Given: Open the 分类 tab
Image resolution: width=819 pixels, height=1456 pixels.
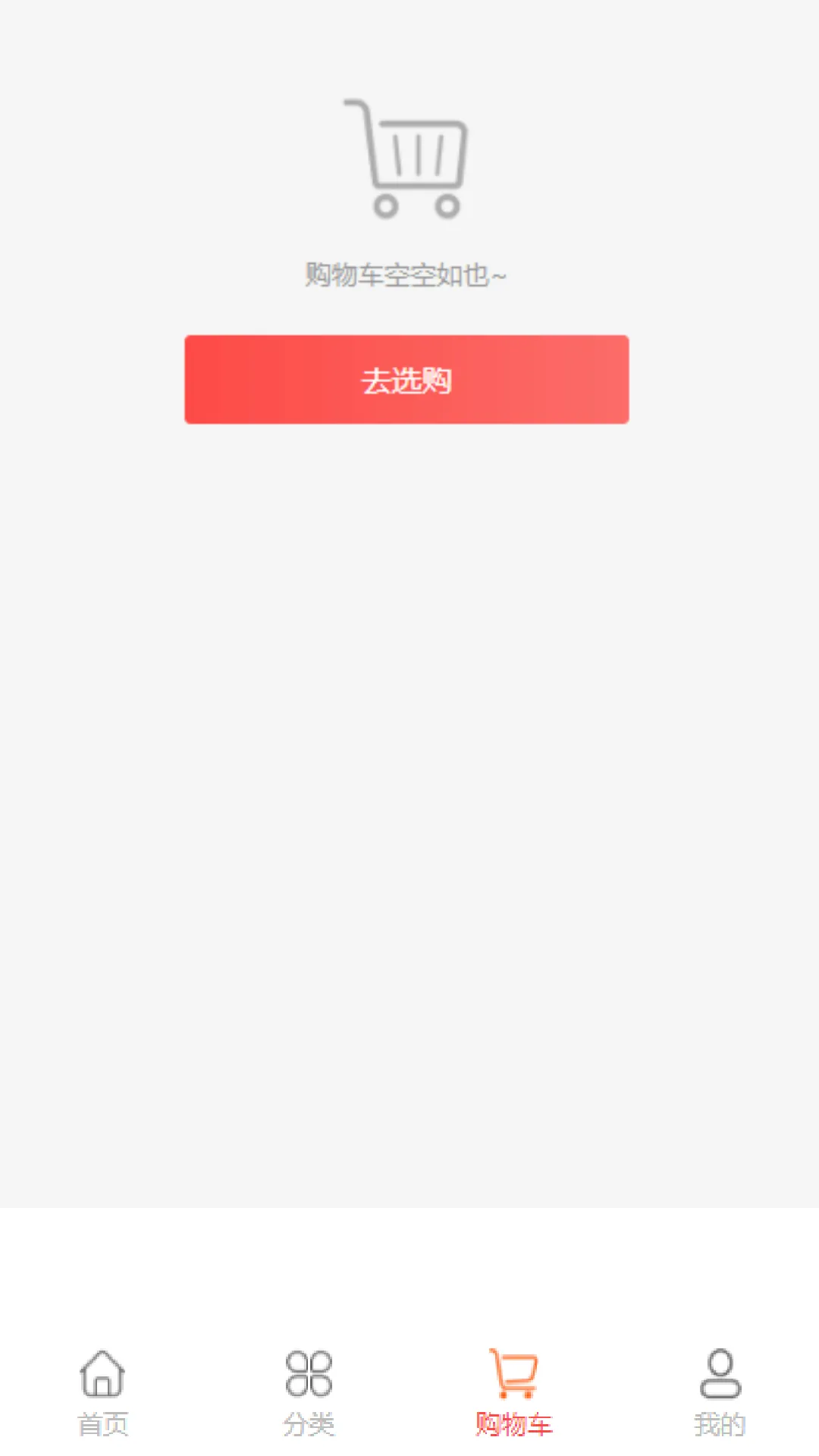Looking at the screenshot, I should [309, 1394].
